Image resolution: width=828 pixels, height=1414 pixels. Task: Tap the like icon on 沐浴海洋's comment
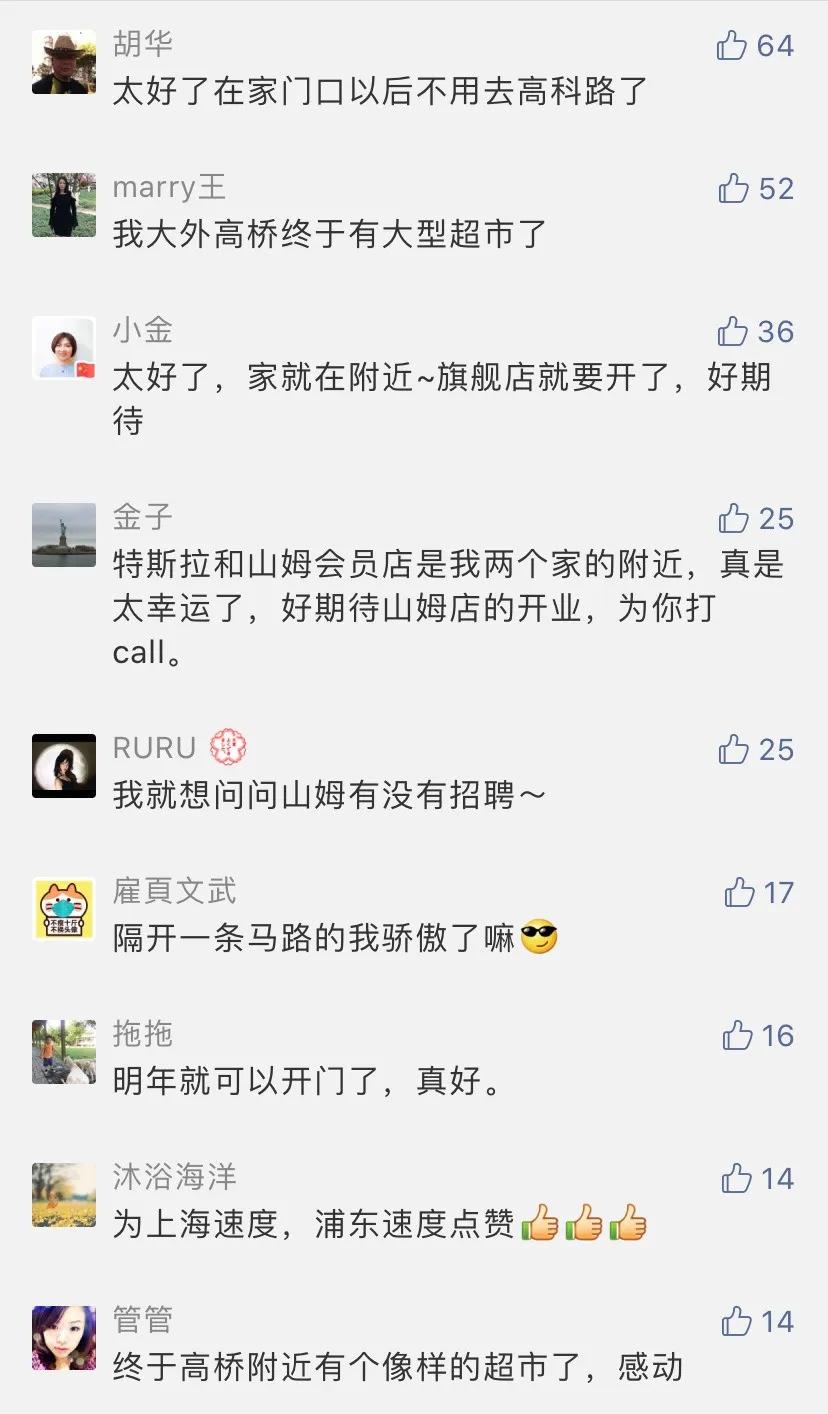(x=737, y=1179)
